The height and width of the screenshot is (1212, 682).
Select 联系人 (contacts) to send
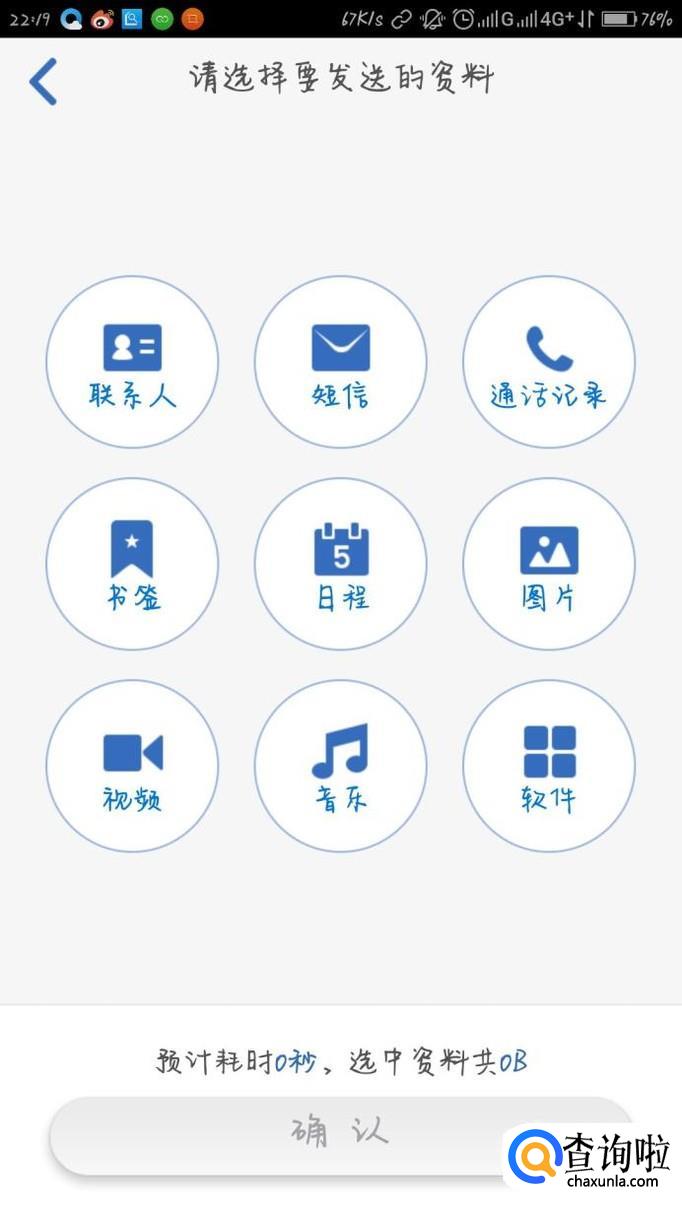pos(132,362)
